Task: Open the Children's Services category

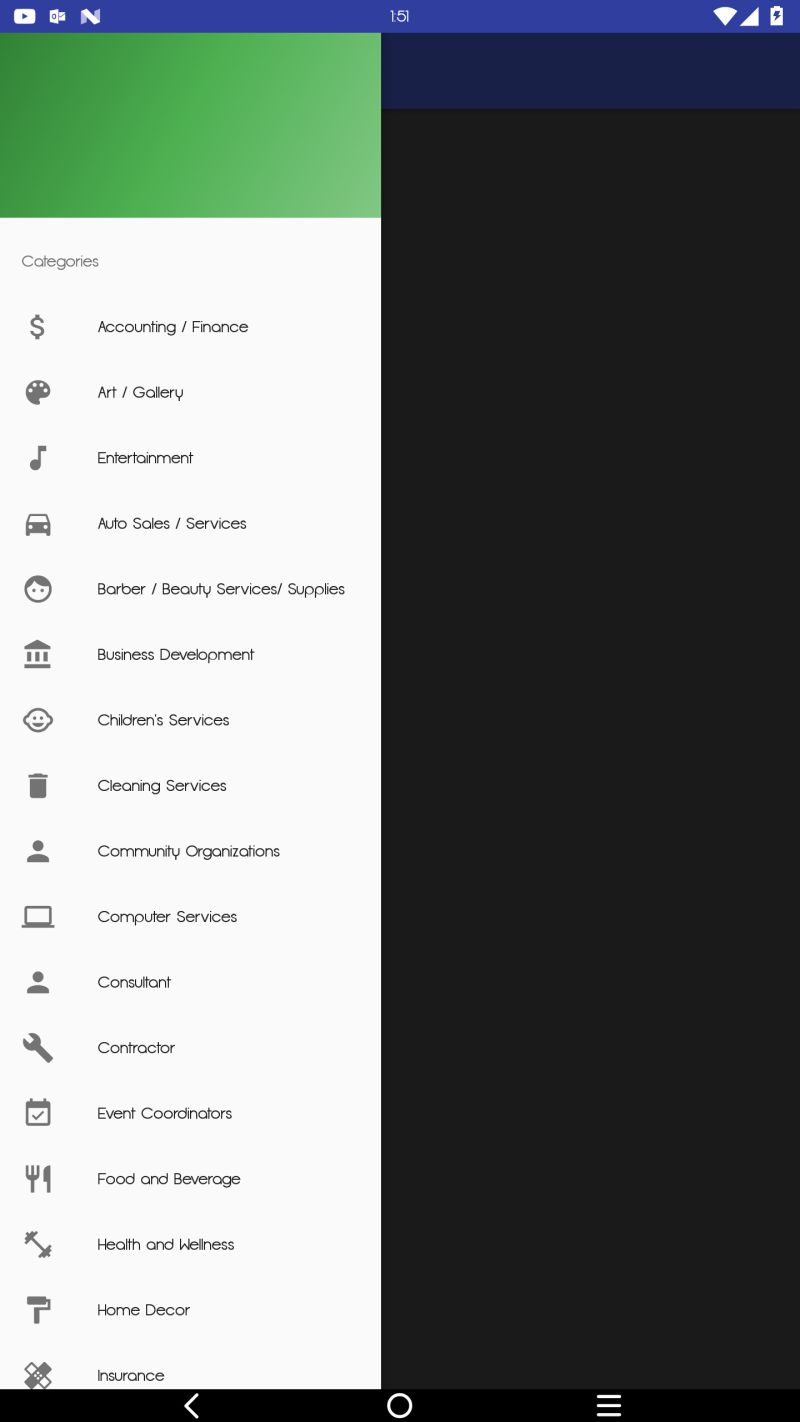Action: (x=163, y=719)
